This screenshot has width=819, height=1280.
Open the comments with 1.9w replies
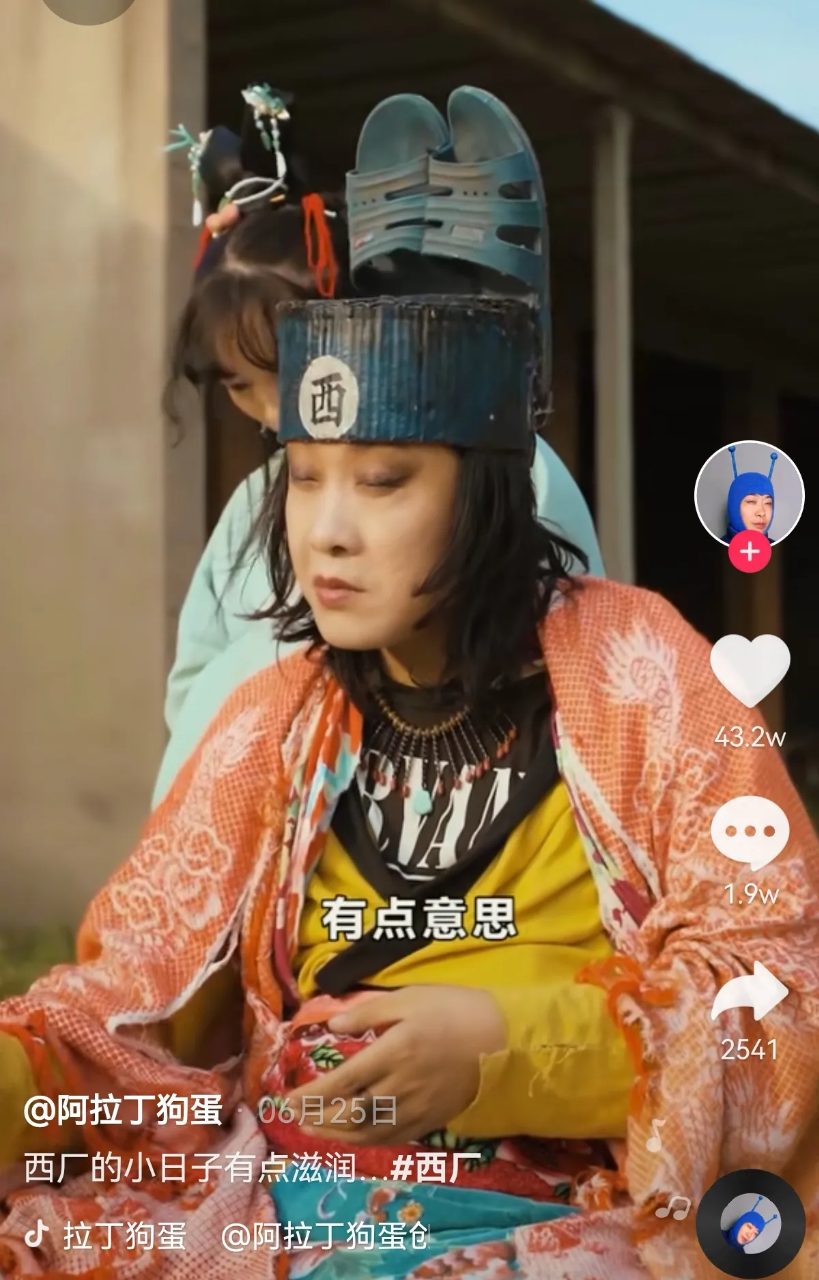point(749,832)
